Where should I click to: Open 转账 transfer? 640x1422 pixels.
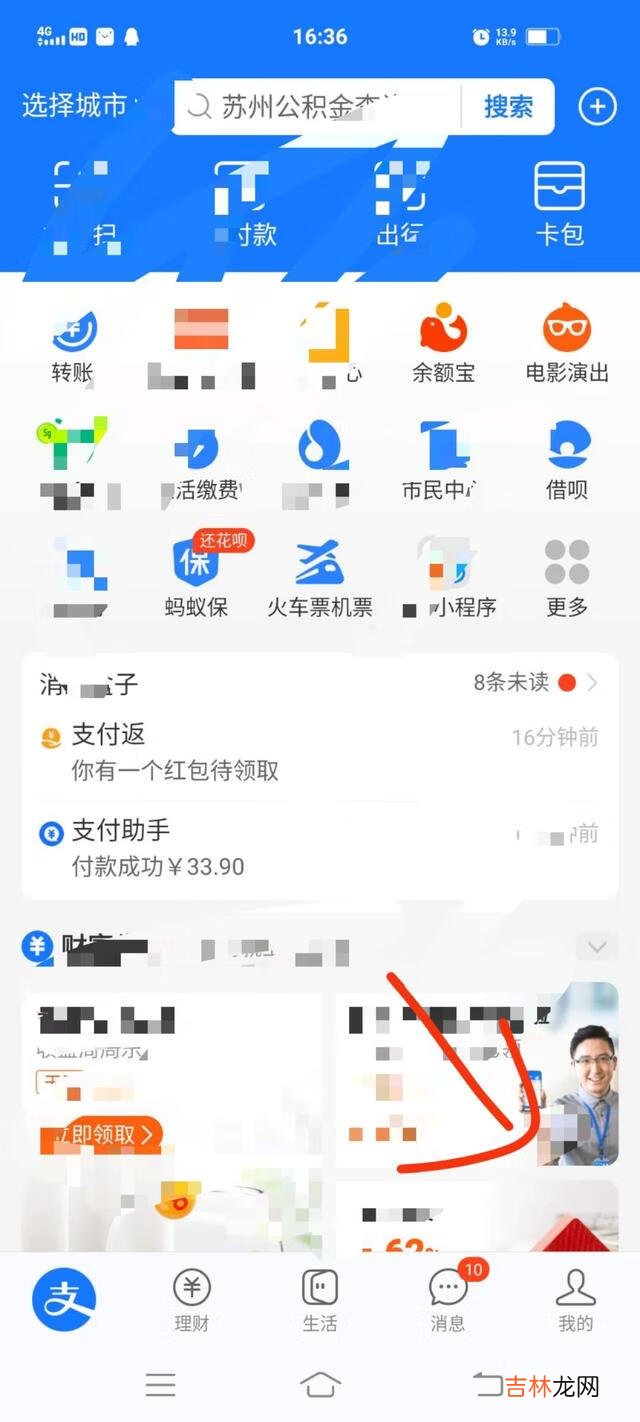[x=72, y=346]
